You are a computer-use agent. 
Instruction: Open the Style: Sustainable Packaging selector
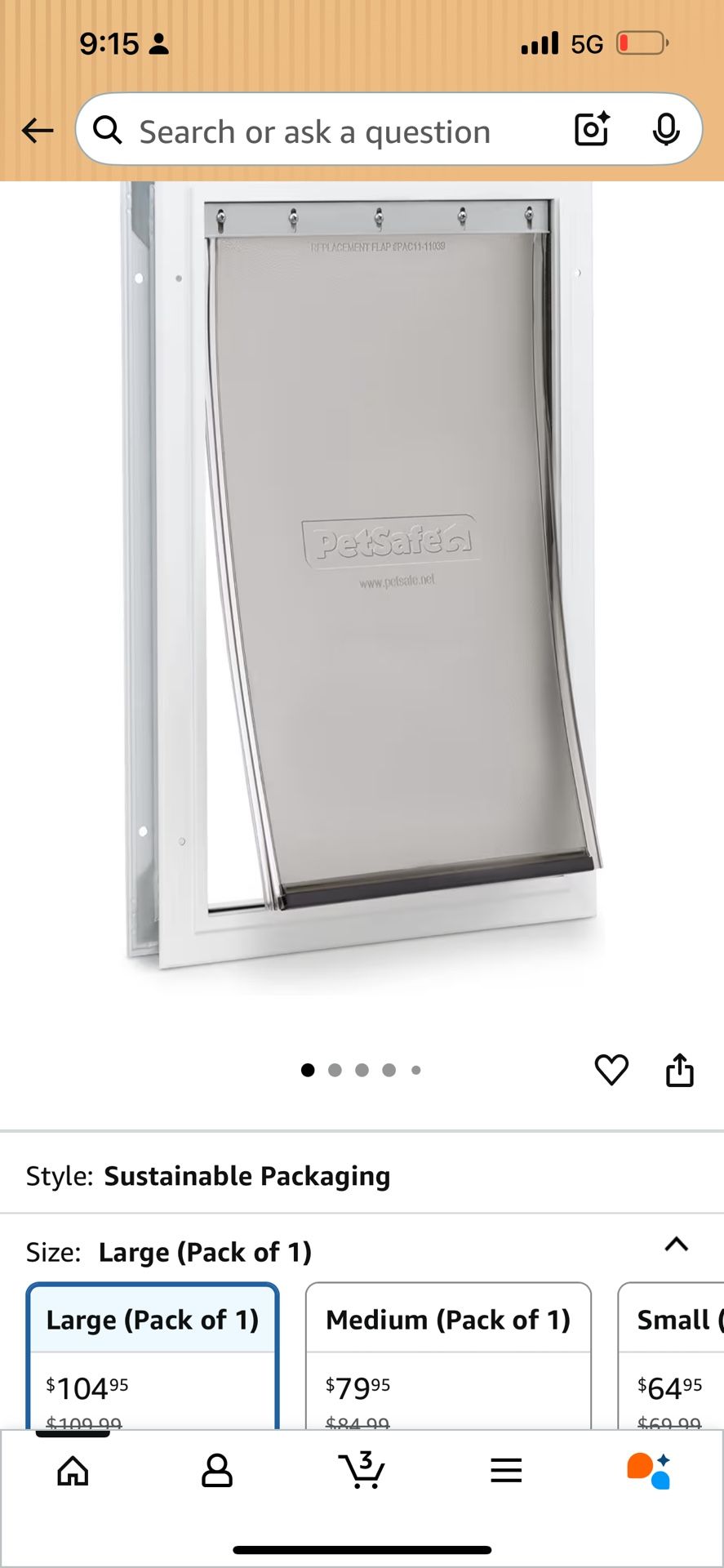pyautogui.click(x=247, y=1176)
